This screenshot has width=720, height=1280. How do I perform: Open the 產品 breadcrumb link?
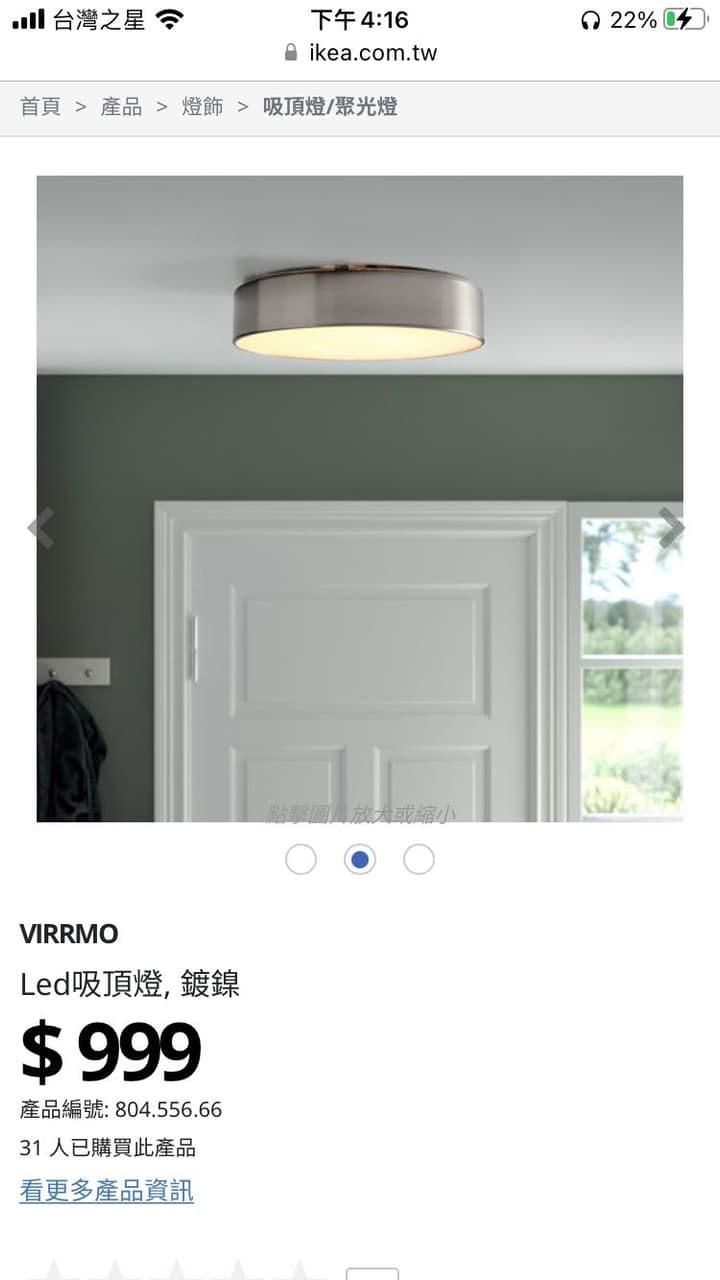click(x=121, y=107)
